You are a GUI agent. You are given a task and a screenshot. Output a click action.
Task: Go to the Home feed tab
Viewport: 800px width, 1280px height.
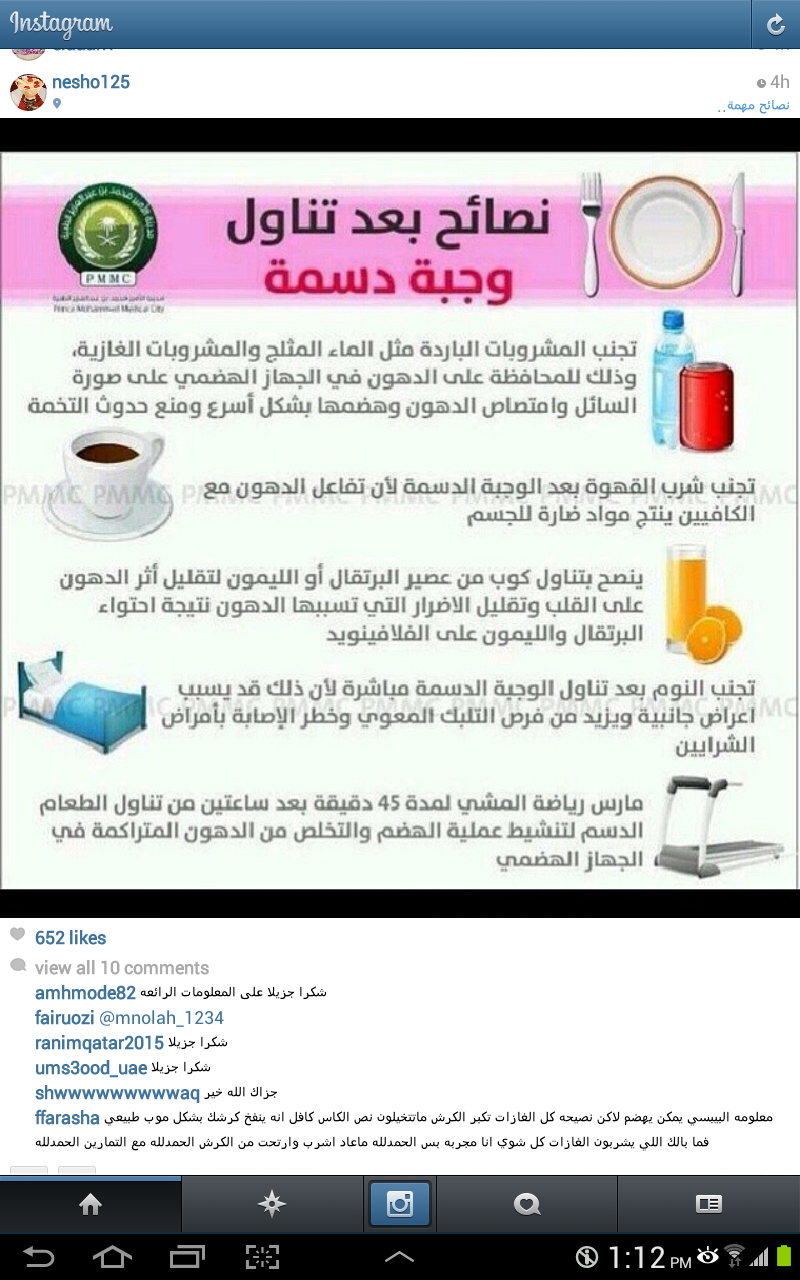(x=91, y=1205)
